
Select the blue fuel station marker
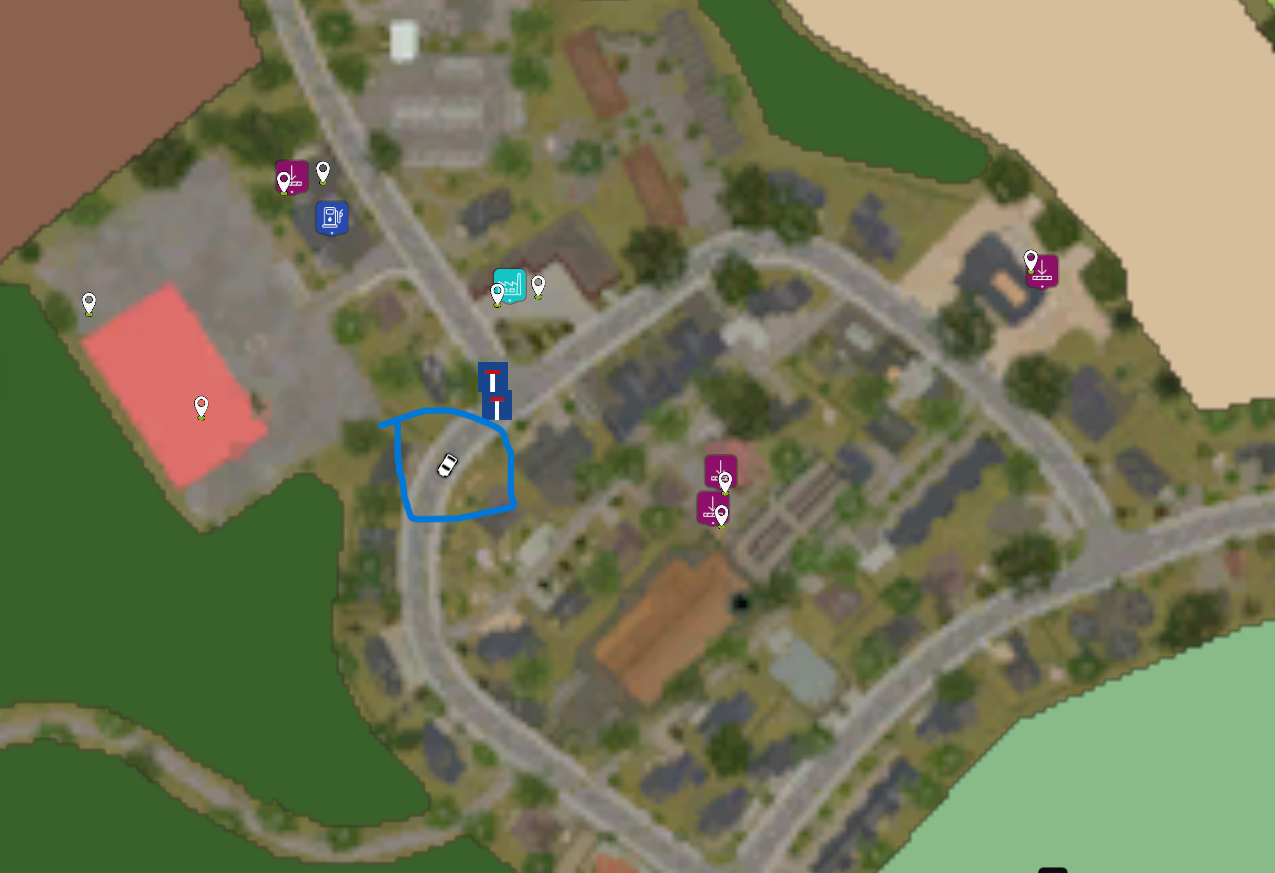(331, 217)
